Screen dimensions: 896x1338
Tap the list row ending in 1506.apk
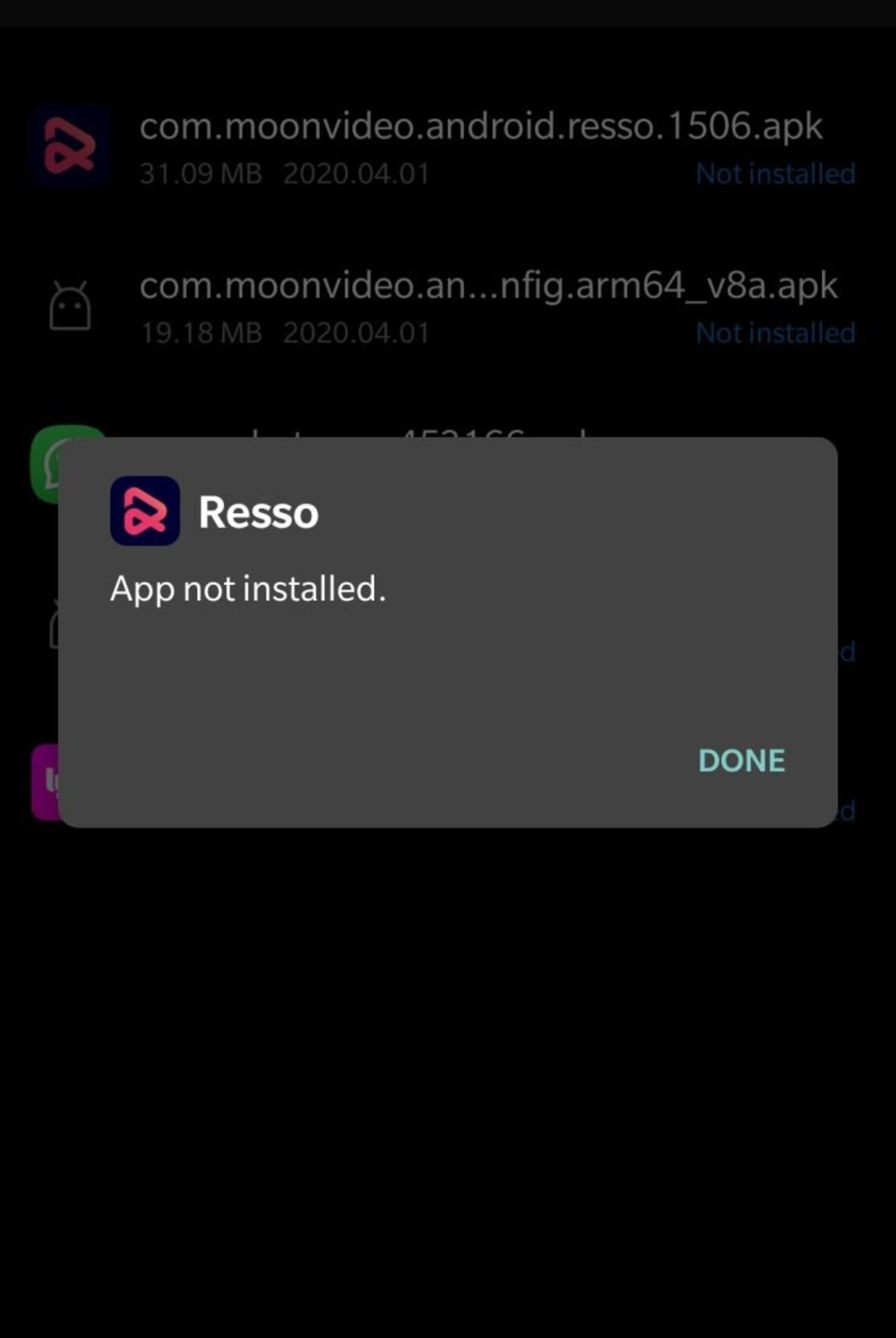[x=446, y=146]
